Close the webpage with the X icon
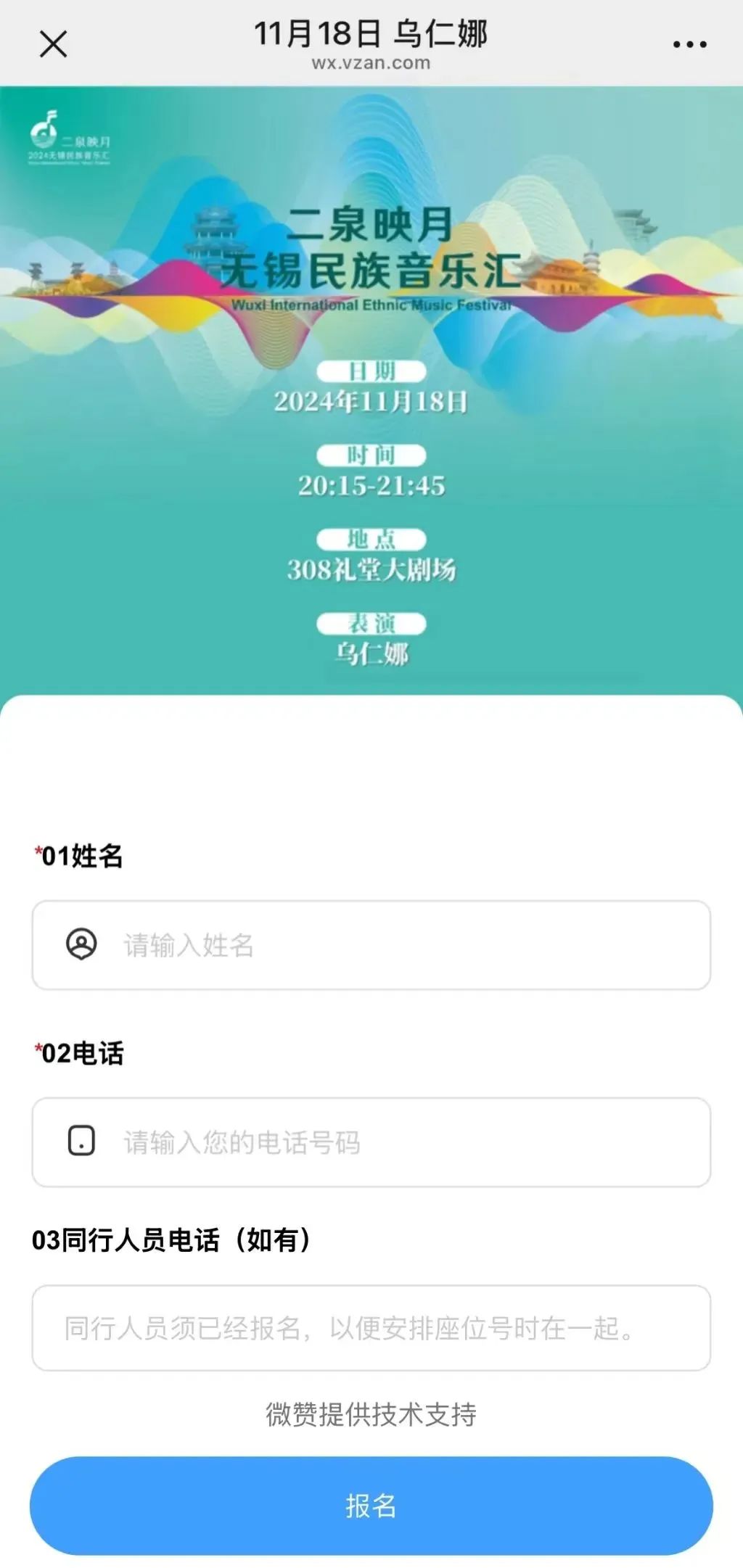The height and width of the screenshot is (1568, 743). click(x=53, y=44)
